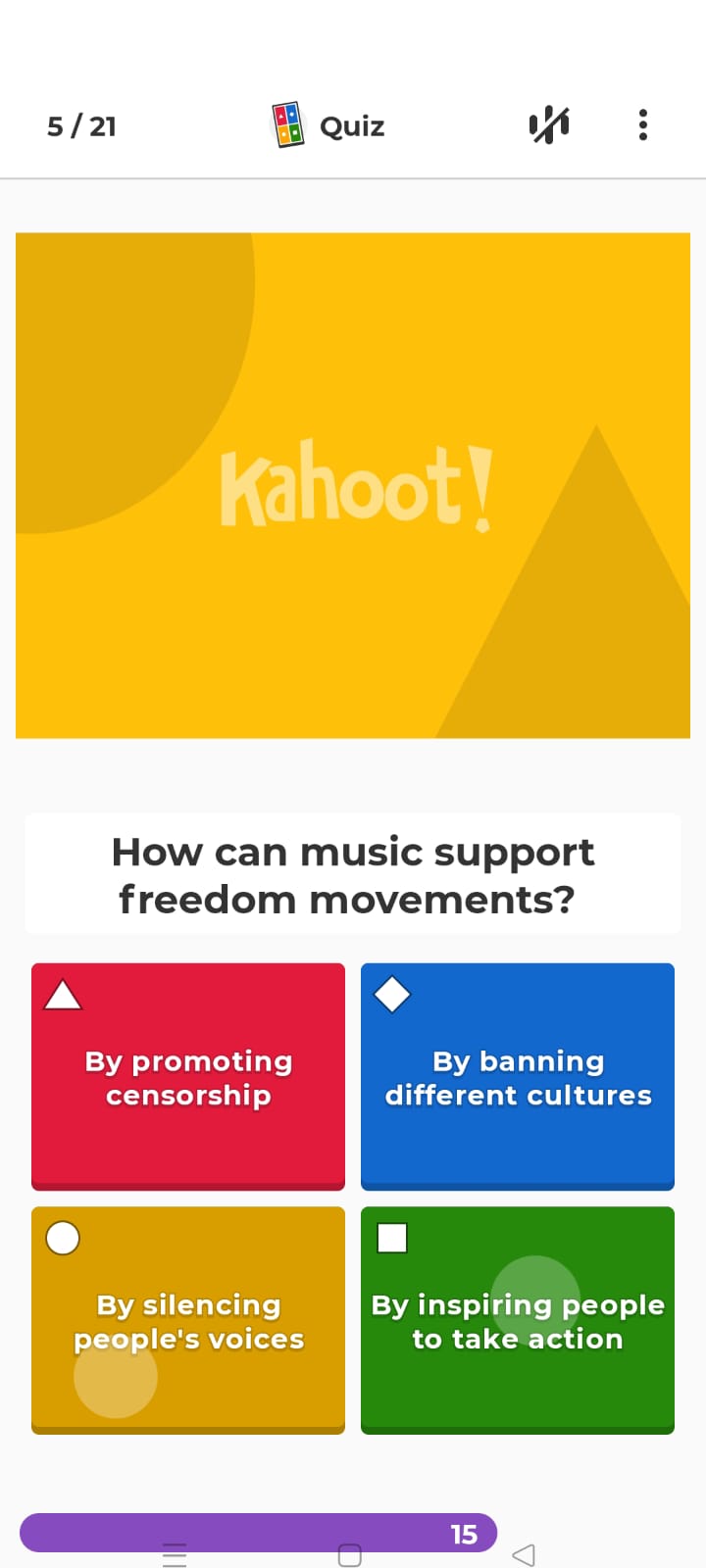
Task: Pick 'By silencing people's voices' answer
Action: 188,1320
